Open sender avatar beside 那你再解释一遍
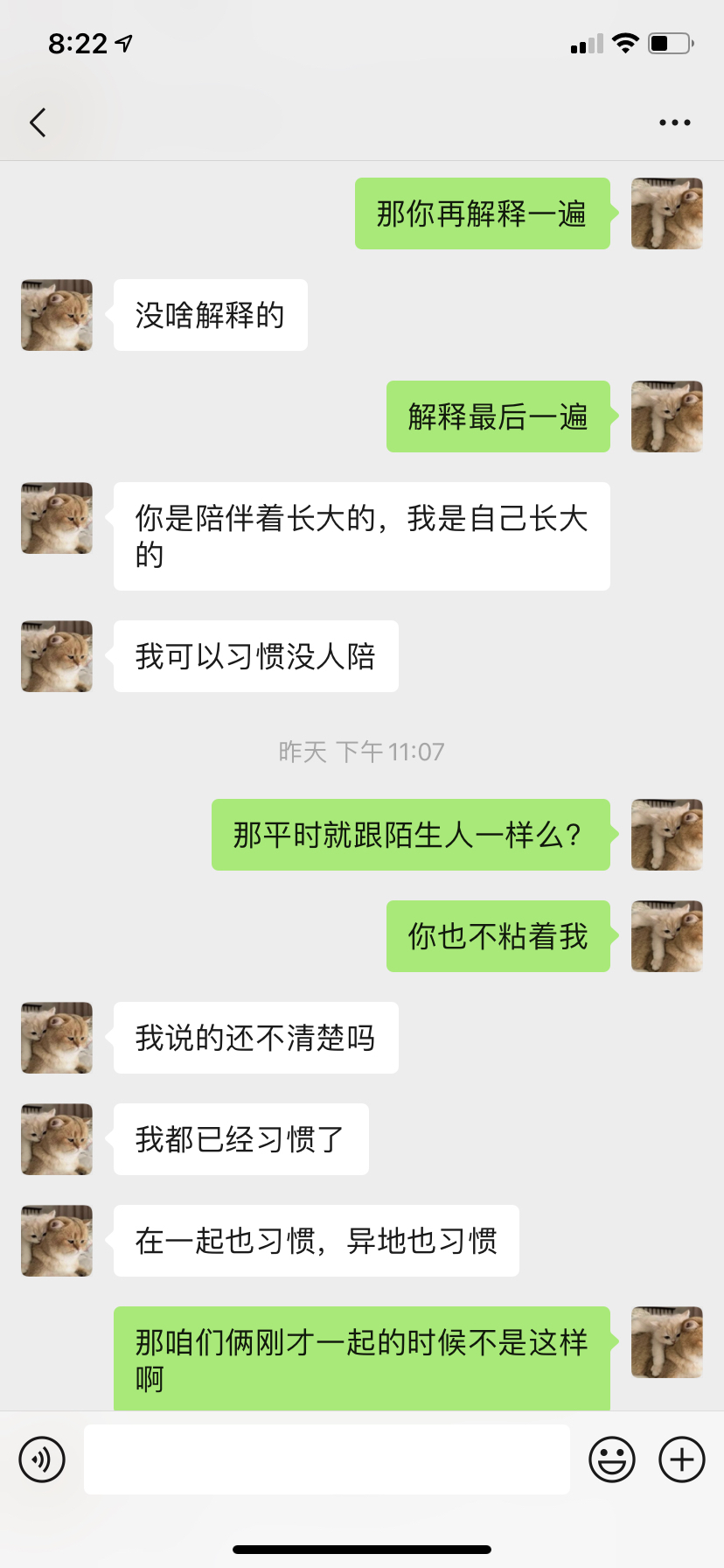The height and width of the screenshot is (1568, 724). [x=666, y=213]
